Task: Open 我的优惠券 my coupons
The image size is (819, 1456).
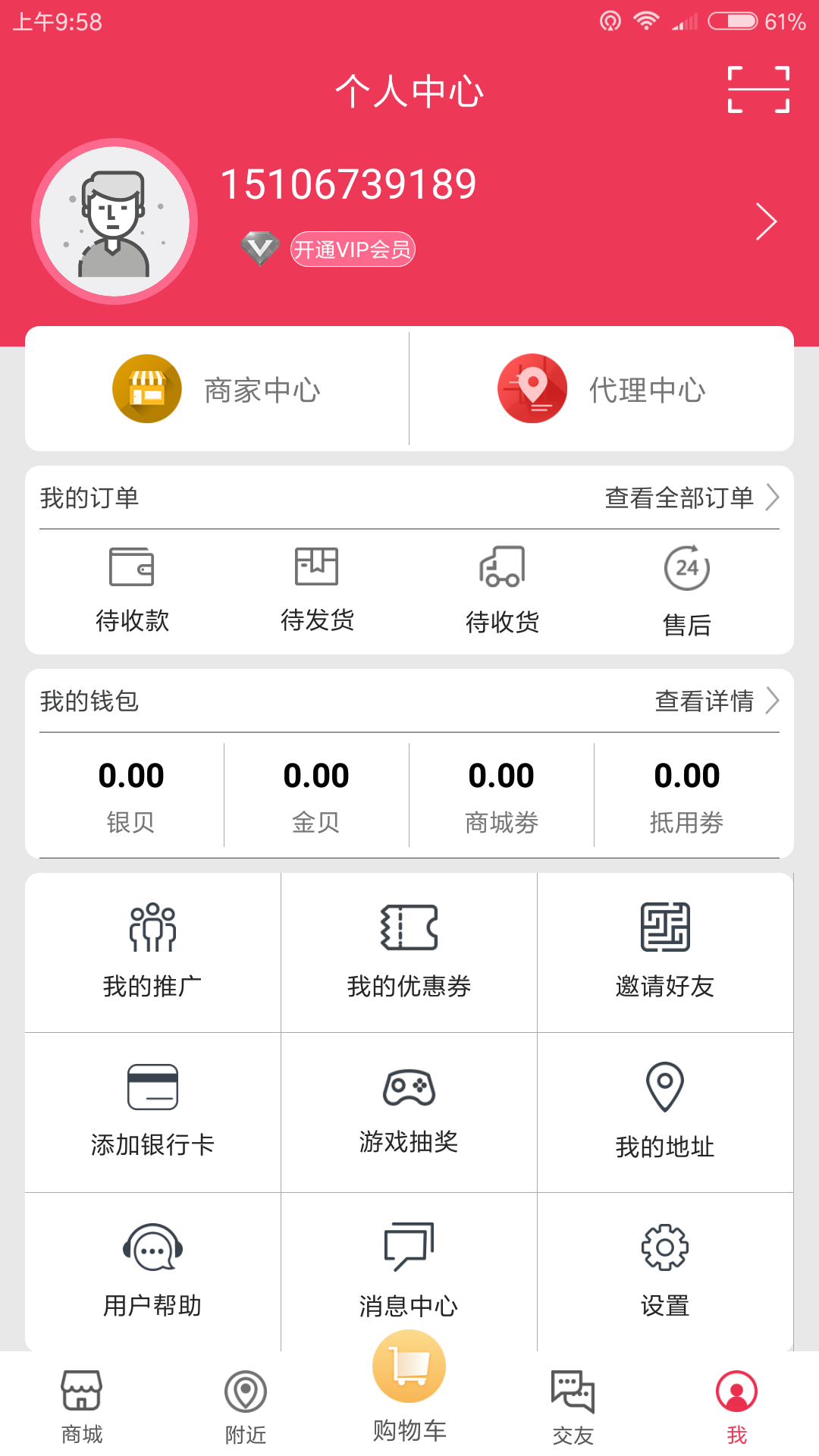Action: point(409,952)
